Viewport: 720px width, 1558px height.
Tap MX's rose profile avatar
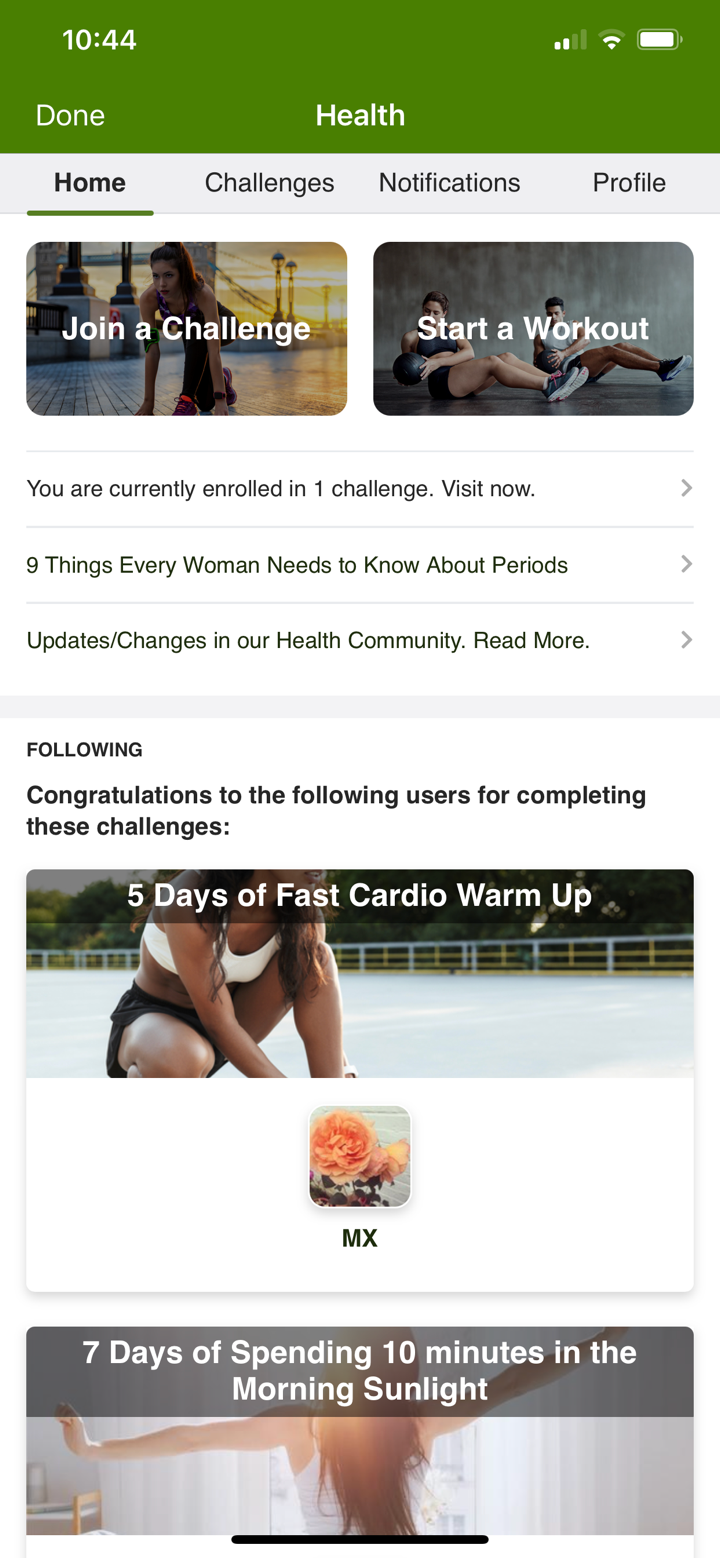(x=360, y=1155)
